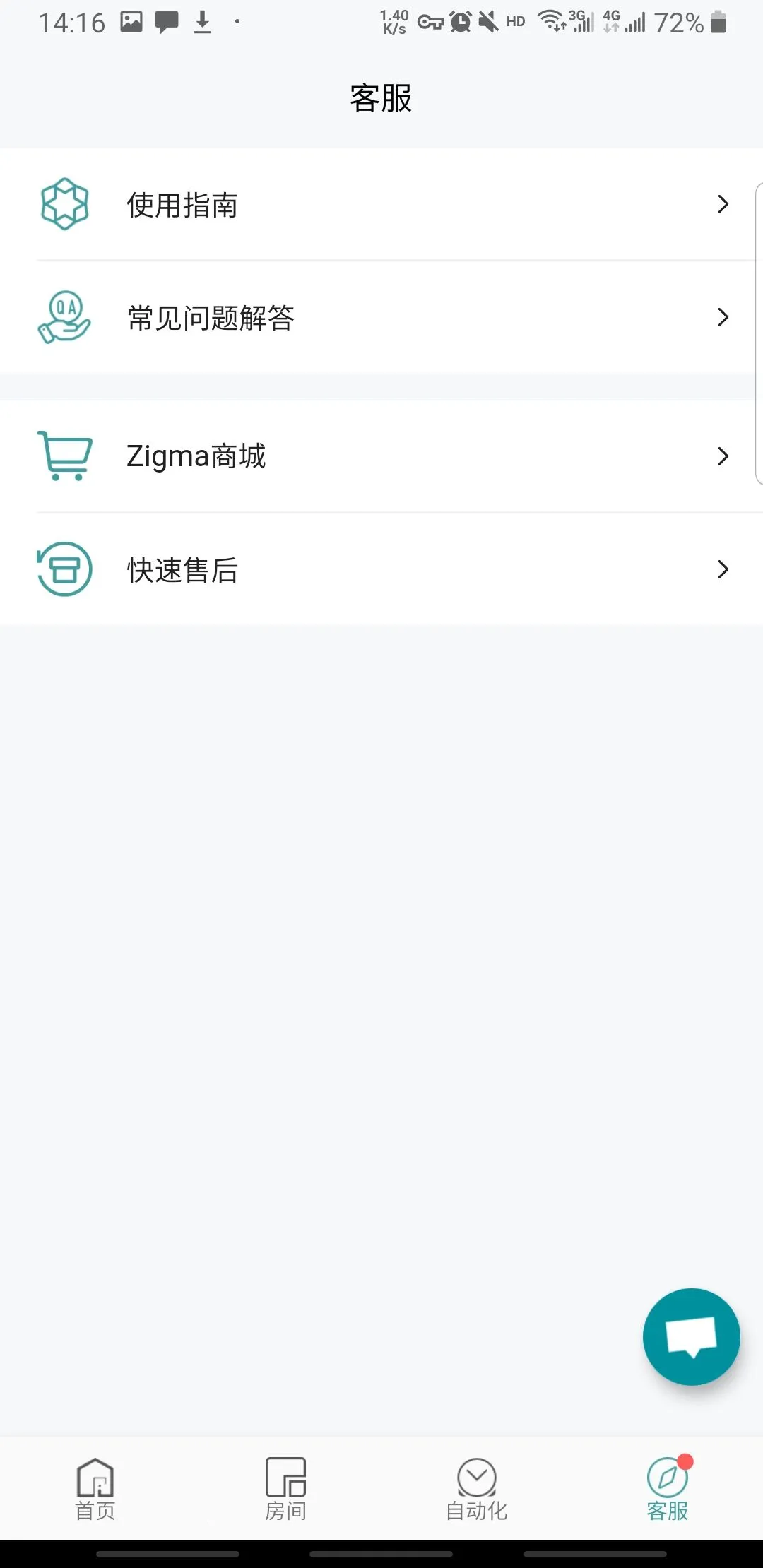This screenshot has height=1568, width=763.
Task: Tap the 快速售后 return-box icon
Action: [x=64, y=569]
